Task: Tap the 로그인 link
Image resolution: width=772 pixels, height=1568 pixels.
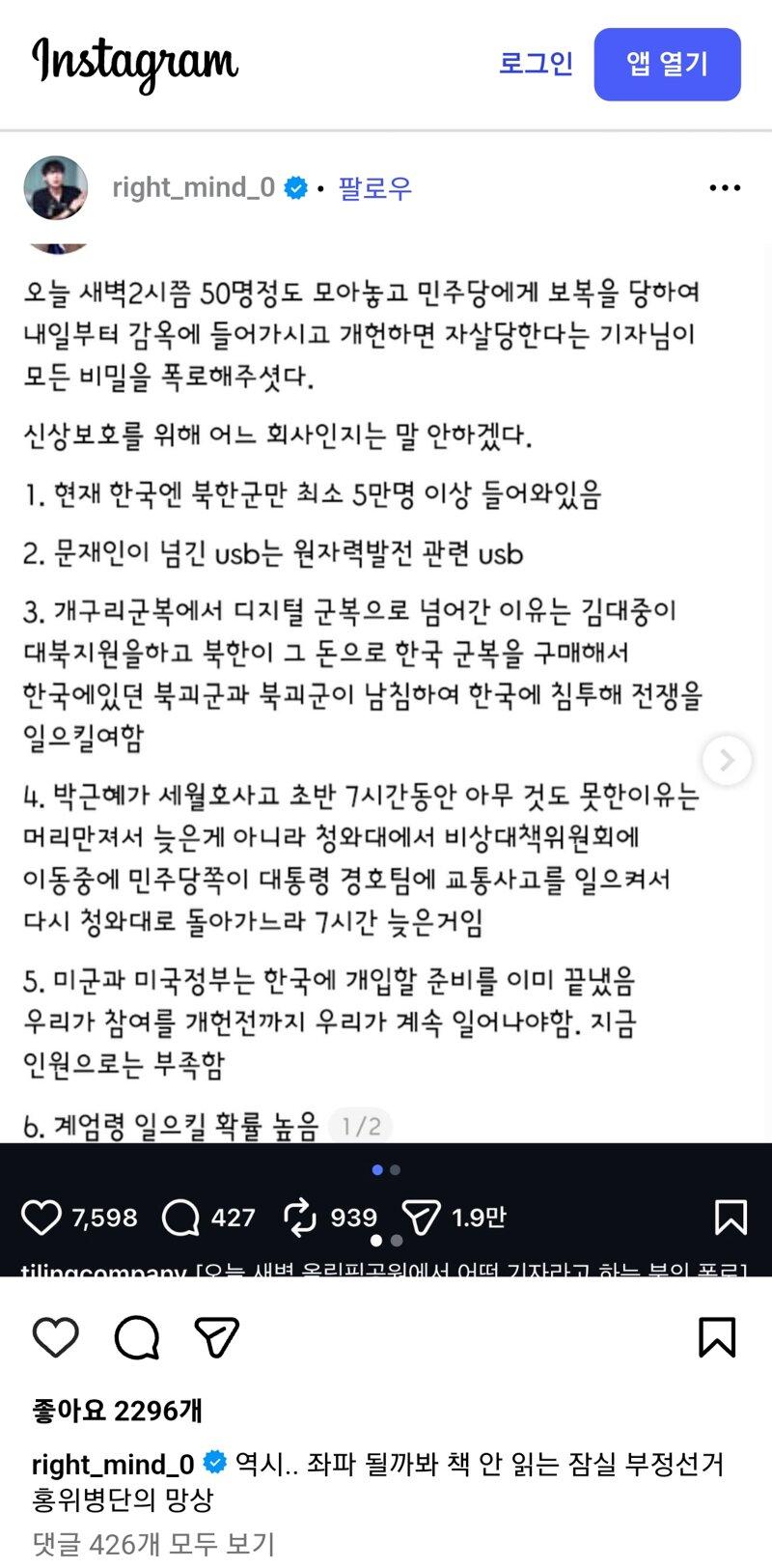Action: point(536,64)
